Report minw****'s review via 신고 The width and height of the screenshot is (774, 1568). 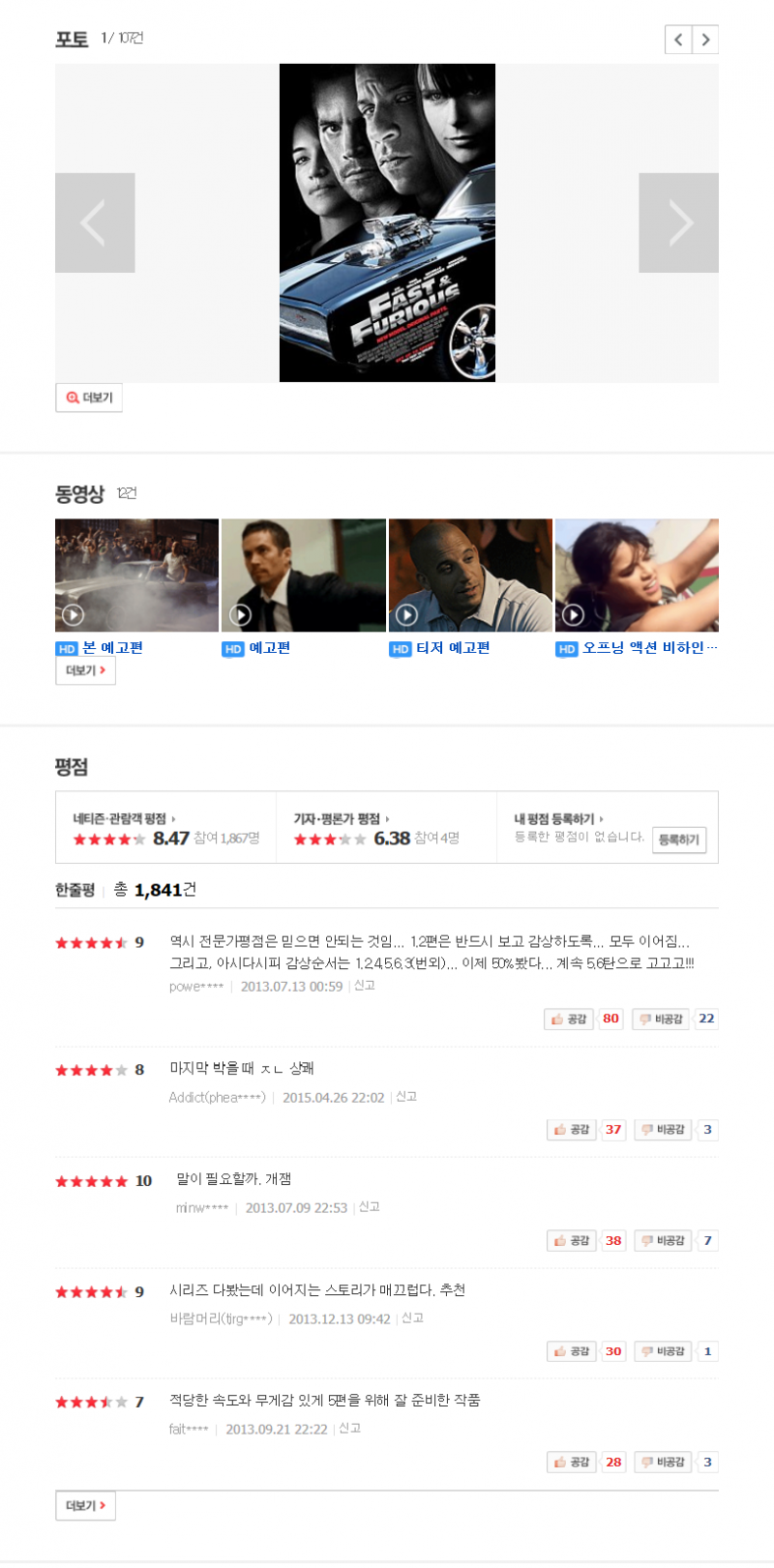click(370, 1207)
